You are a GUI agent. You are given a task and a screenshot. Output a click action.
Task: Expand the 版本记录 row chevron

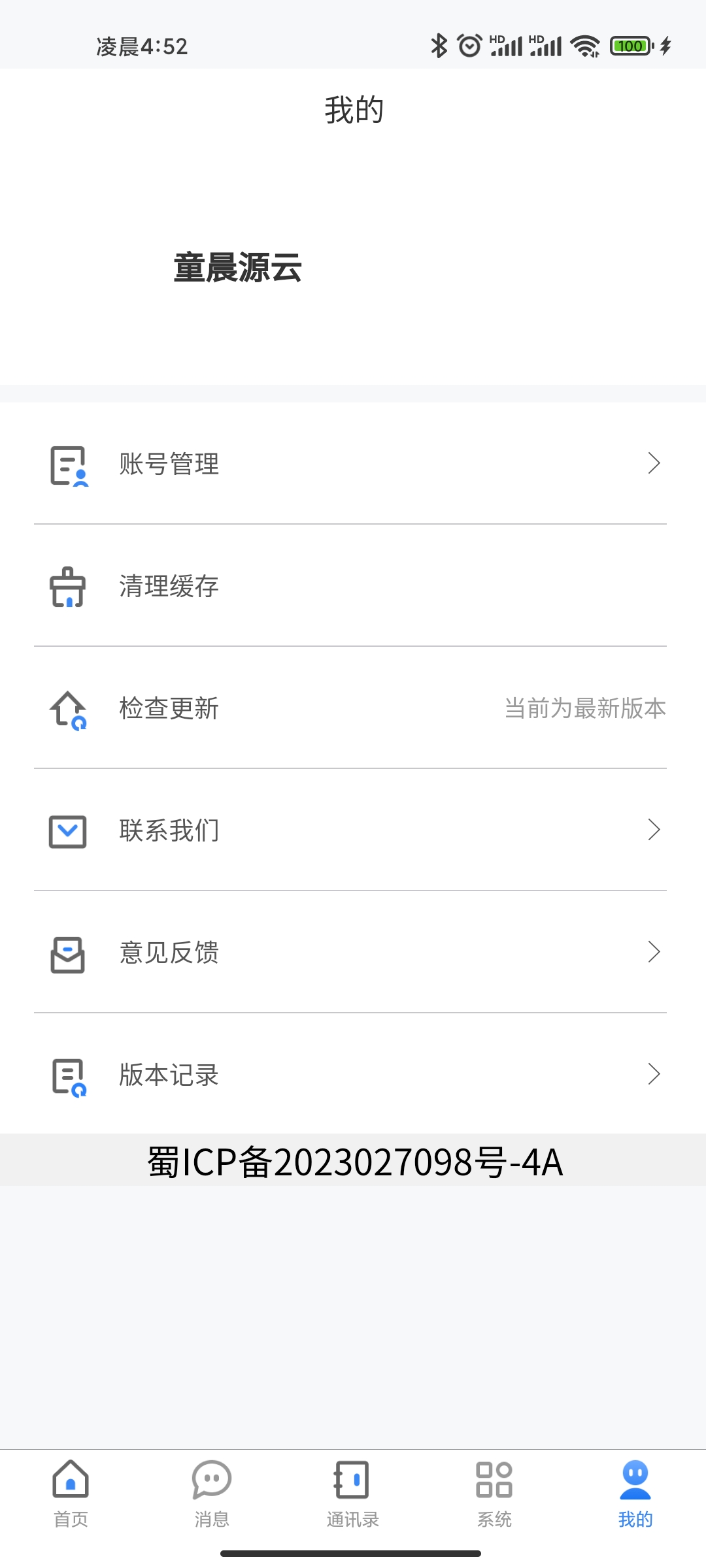[655, 1075]
